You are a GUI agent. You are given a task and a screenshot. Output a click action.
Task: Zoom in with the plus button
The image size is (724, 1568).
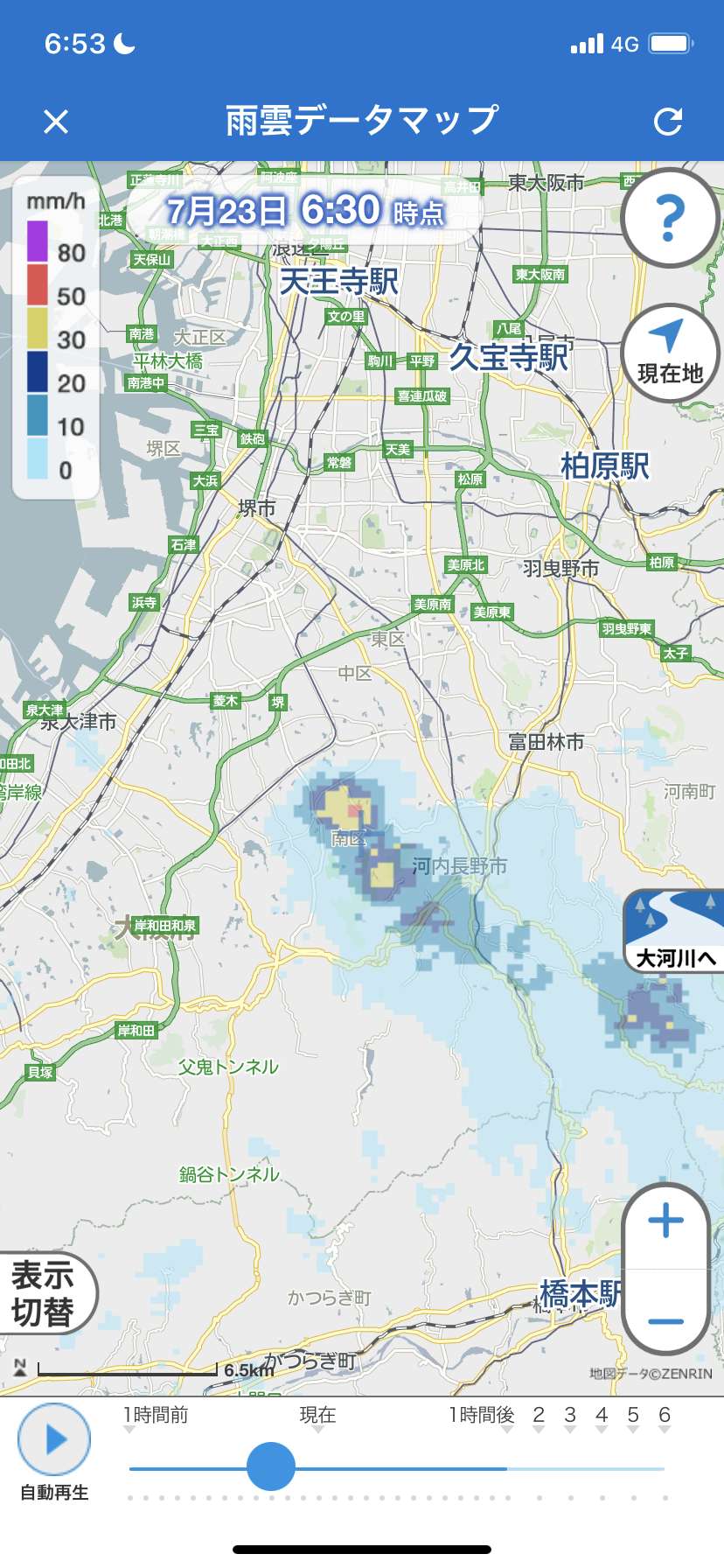tap(666, 1221)
